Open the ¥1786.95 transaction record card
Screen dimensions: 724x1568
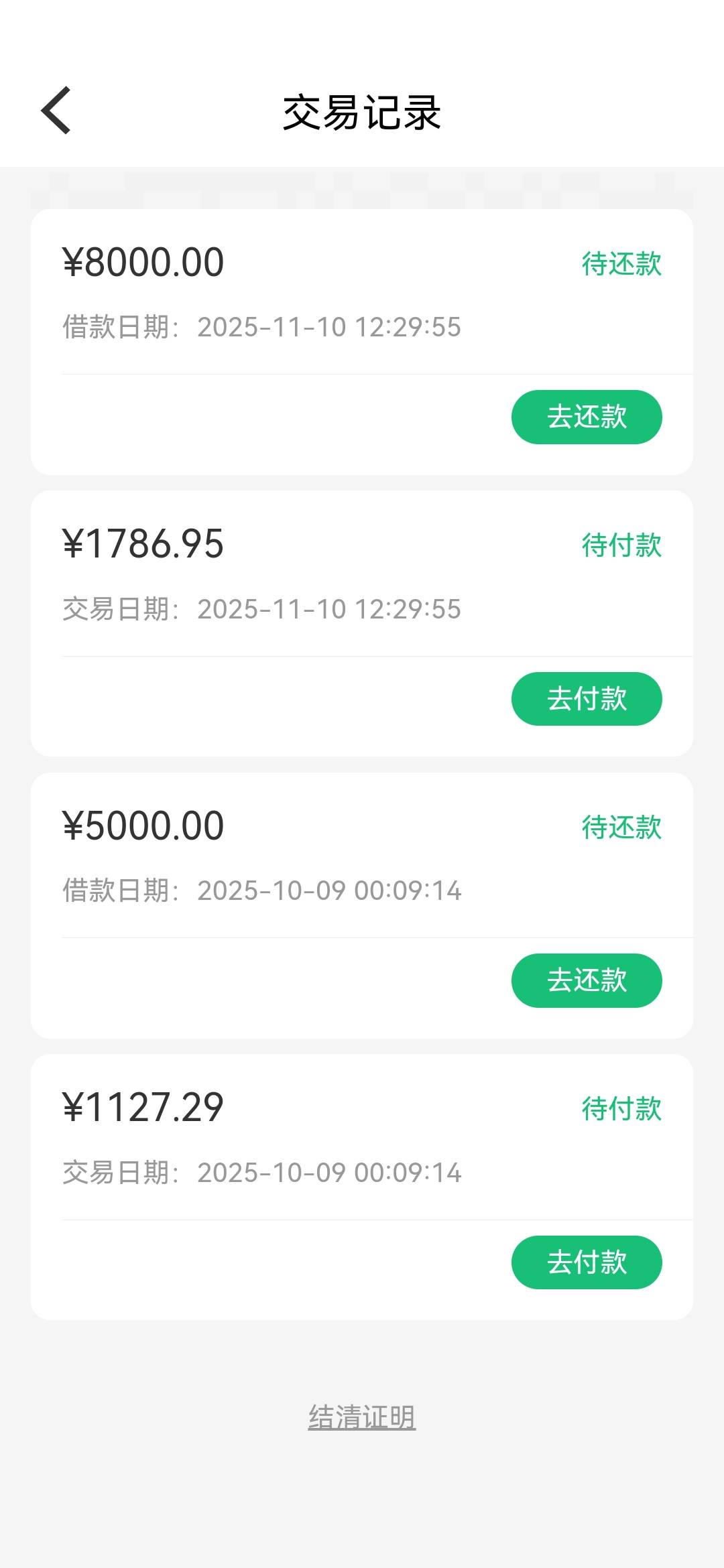click(268, 576)
